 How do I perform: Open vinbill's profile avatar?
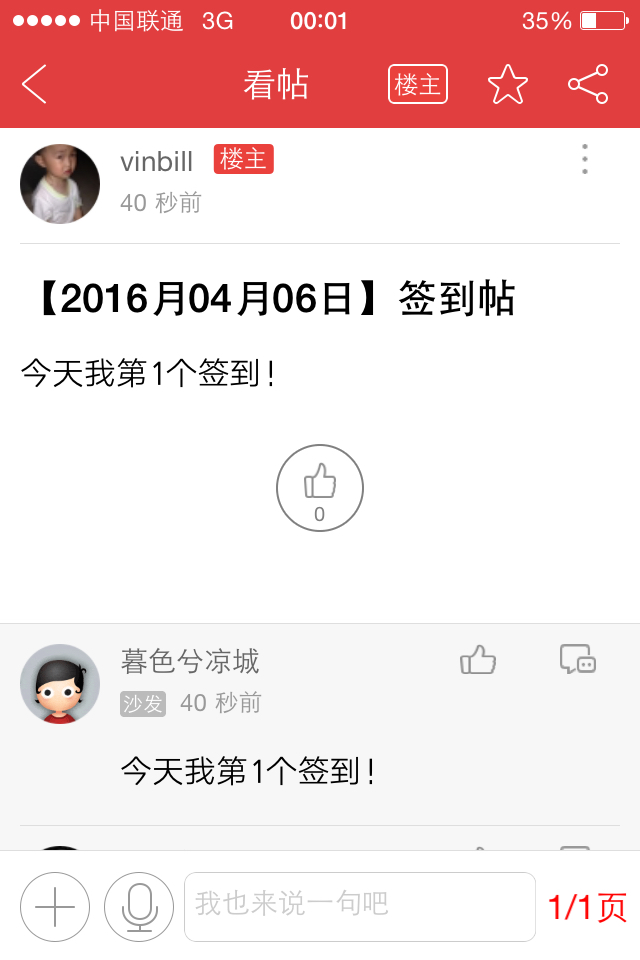pyautogui.click(x=60, y=184)
